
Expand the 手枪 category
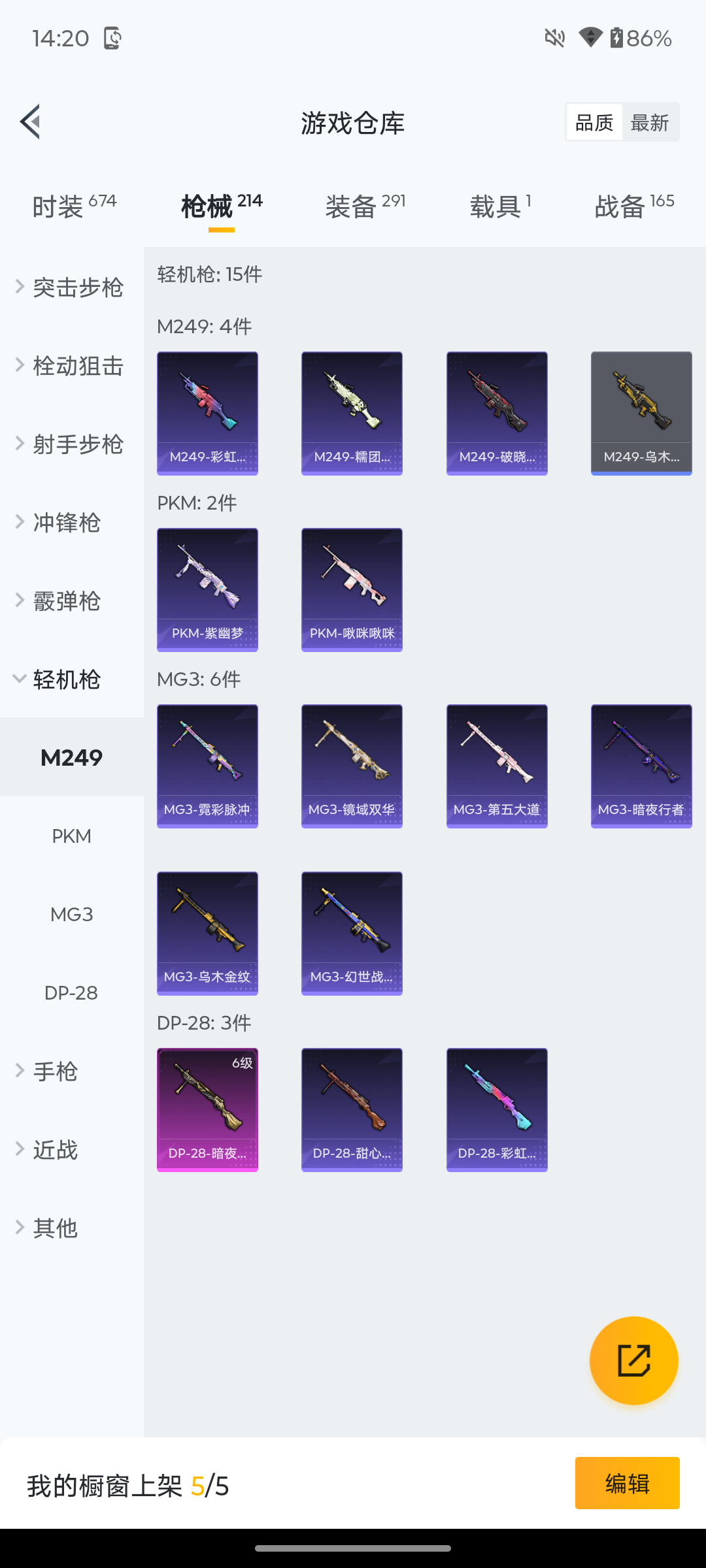[56, 1071]
